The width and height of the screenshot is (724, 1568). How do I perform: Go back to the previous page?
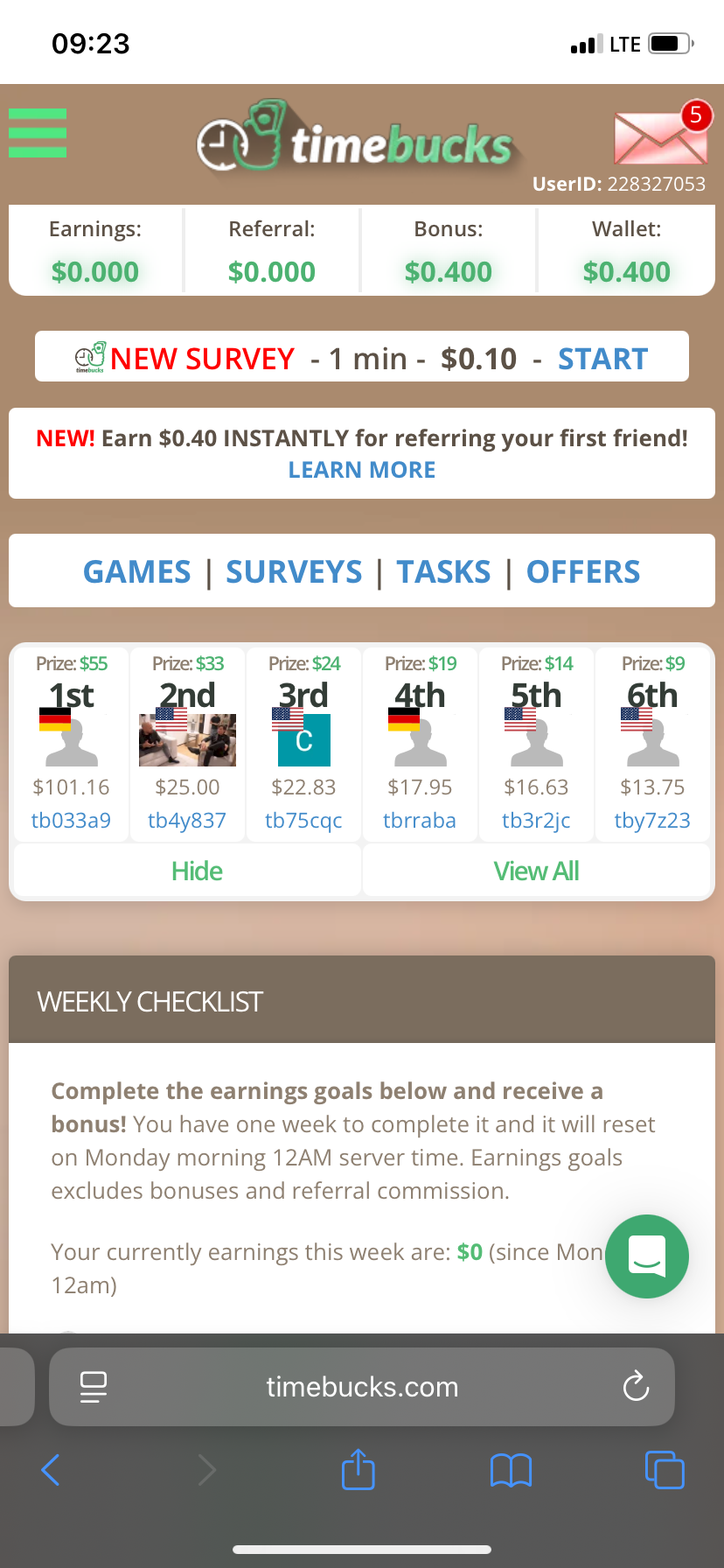pyautogui.click(x=51, y=1470)
